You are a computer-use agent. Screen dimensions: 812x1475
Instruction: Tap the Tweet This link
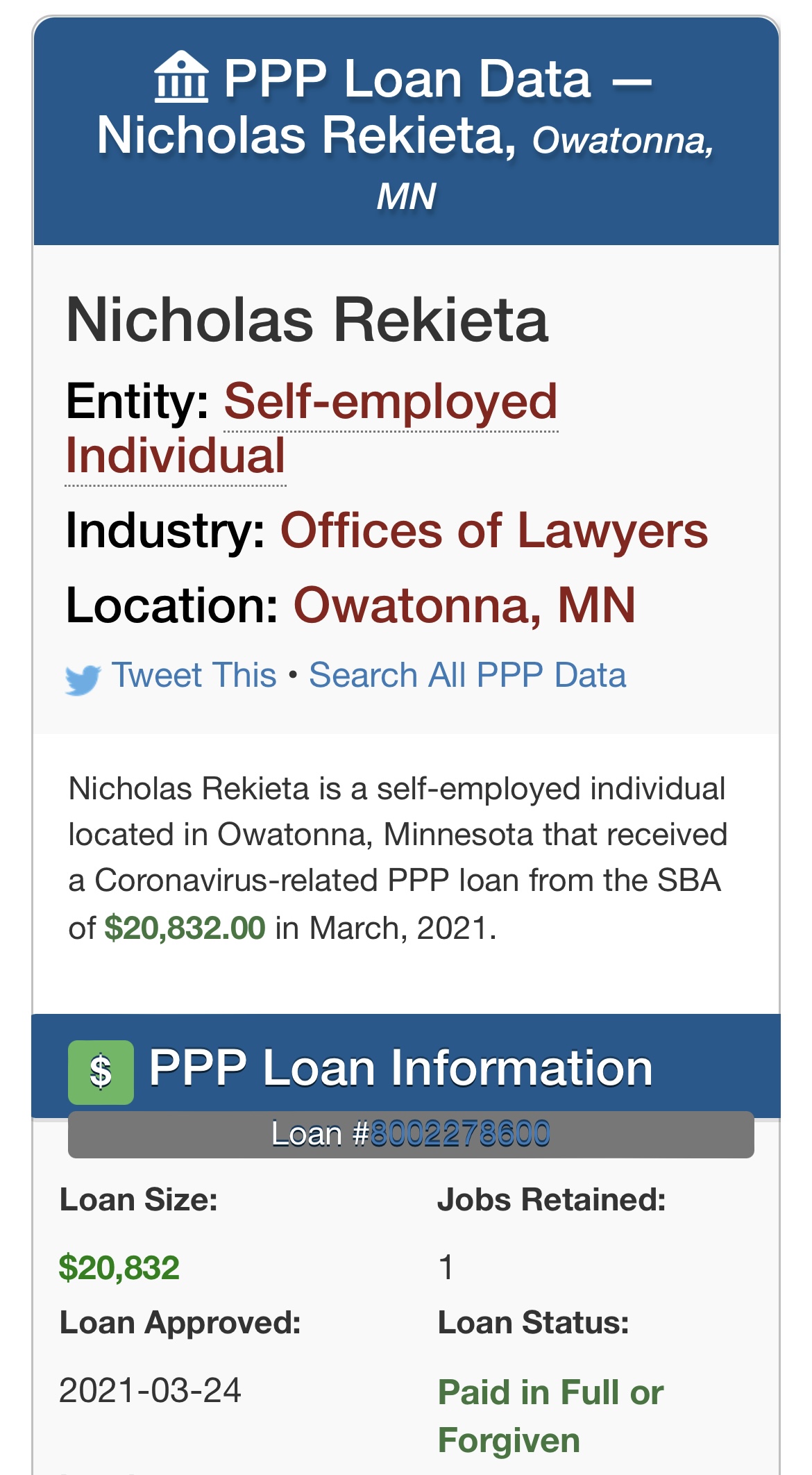click(194, 676)
